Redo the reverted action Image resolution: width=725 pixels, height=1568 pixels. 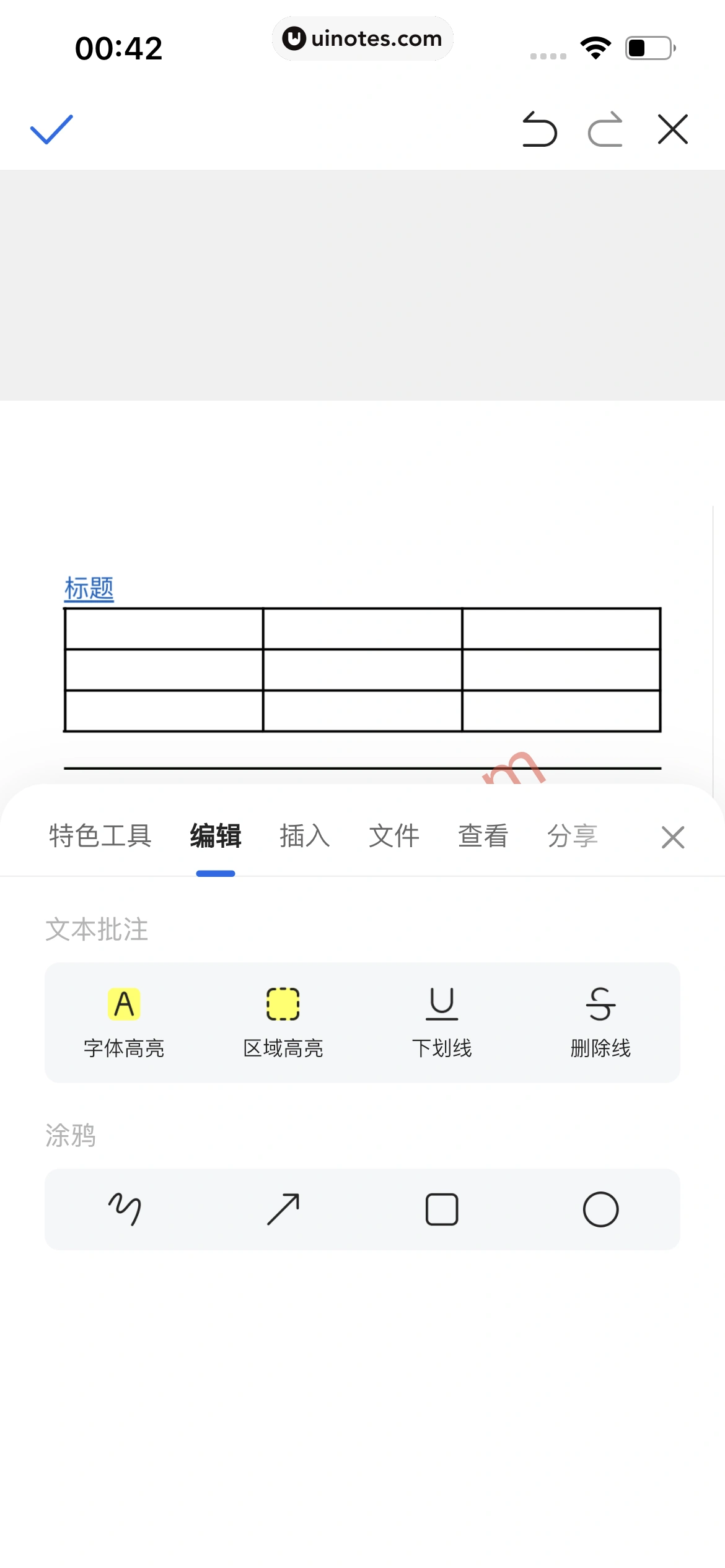click(x=605, y=129)
